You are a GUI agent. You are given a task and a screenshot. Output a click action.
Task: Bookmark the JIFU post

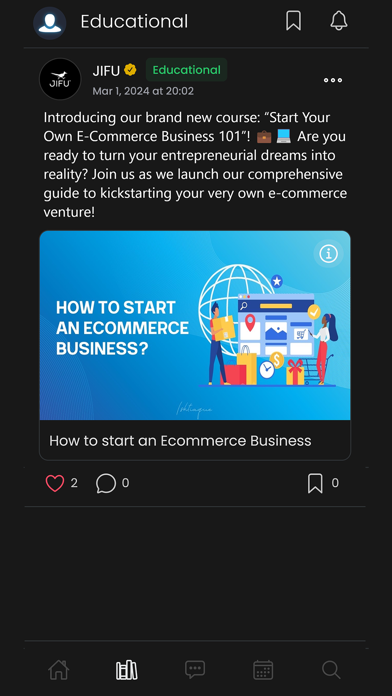(315, 483)
